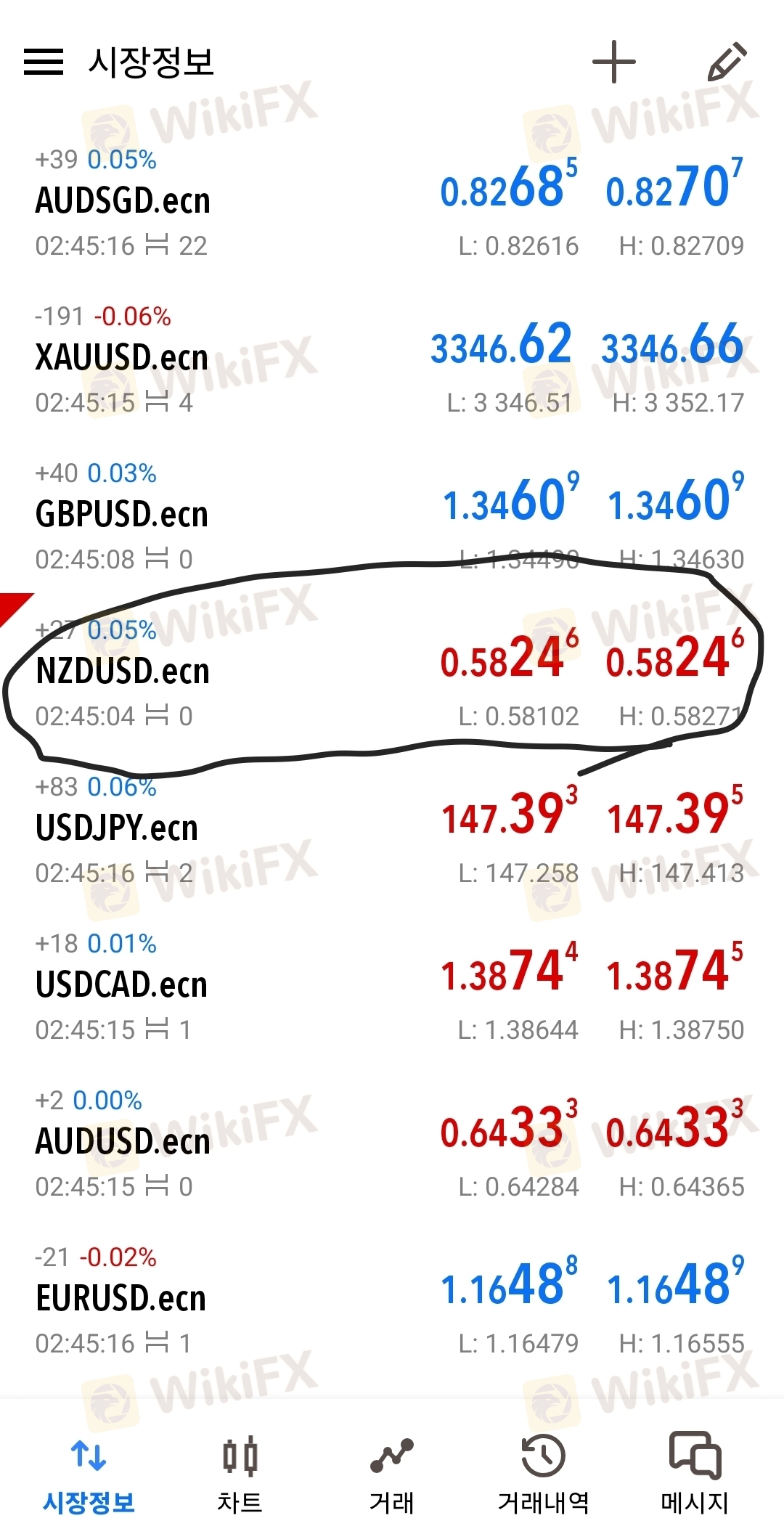Open GBPUSD.ecn quote row
784x1534 pixels.
pyautogui.click(x=392, y=516)
